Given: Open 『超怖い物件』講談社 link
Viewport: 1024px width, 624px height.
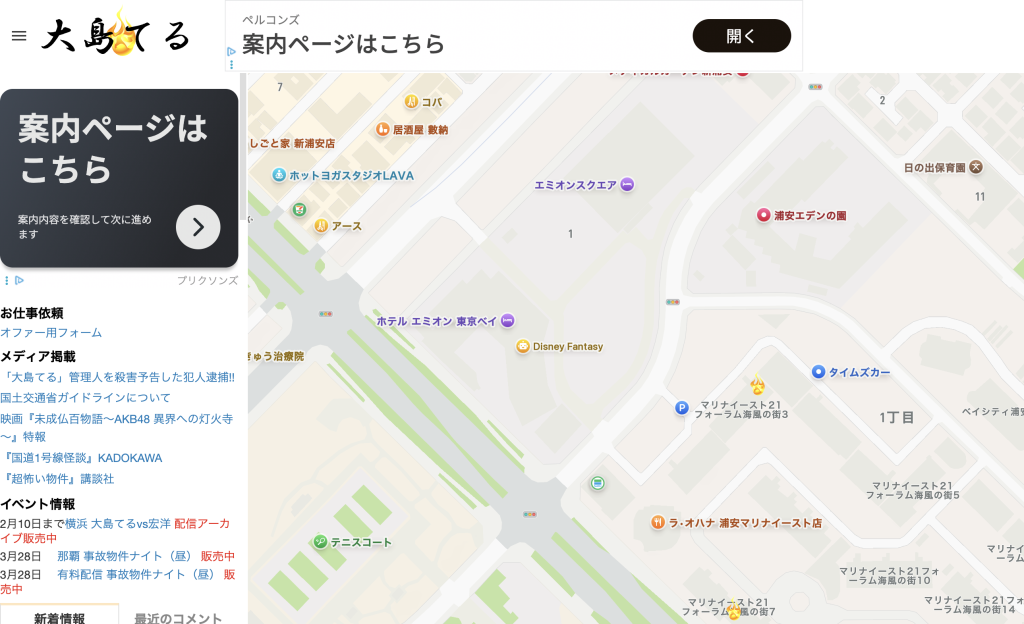Looking at the screenshot, I should coord(57,479).
